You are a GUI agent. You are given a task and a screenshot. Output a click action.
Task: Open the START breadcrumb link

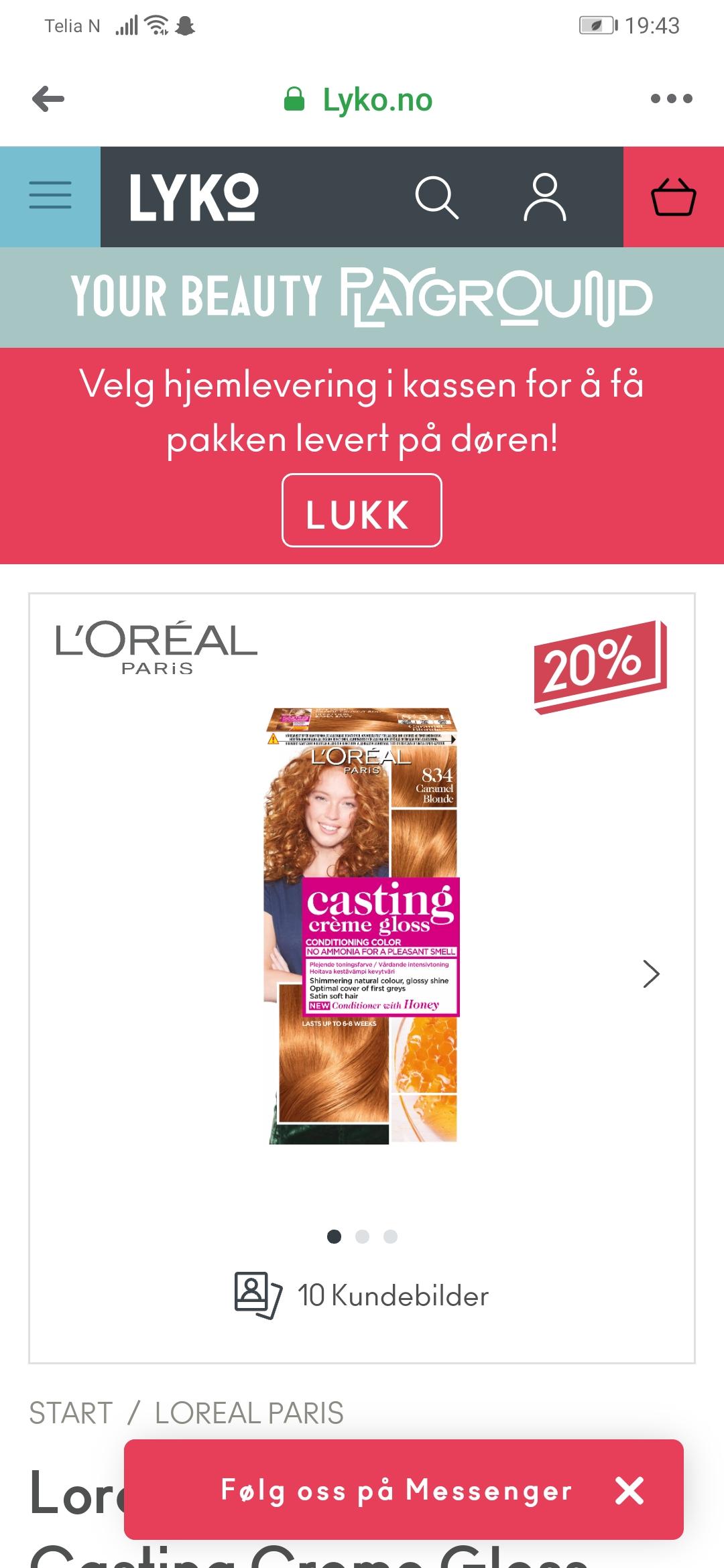pyautogui.click(x=71, y=1413)
